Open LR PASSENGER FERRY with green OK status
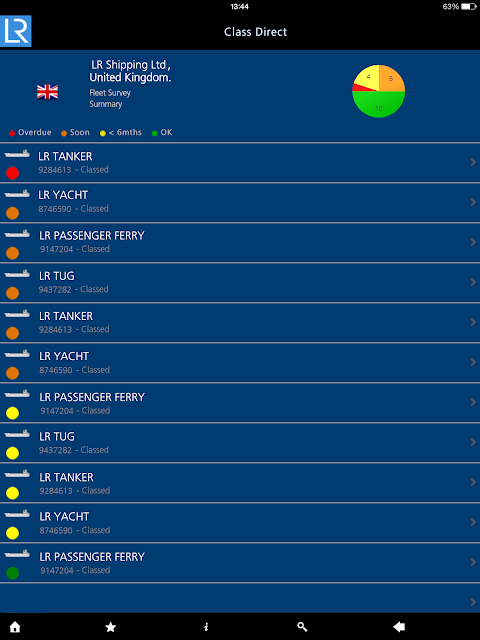Screen dimensions: 480x640 pyautogui.click(x=240, y=563)
